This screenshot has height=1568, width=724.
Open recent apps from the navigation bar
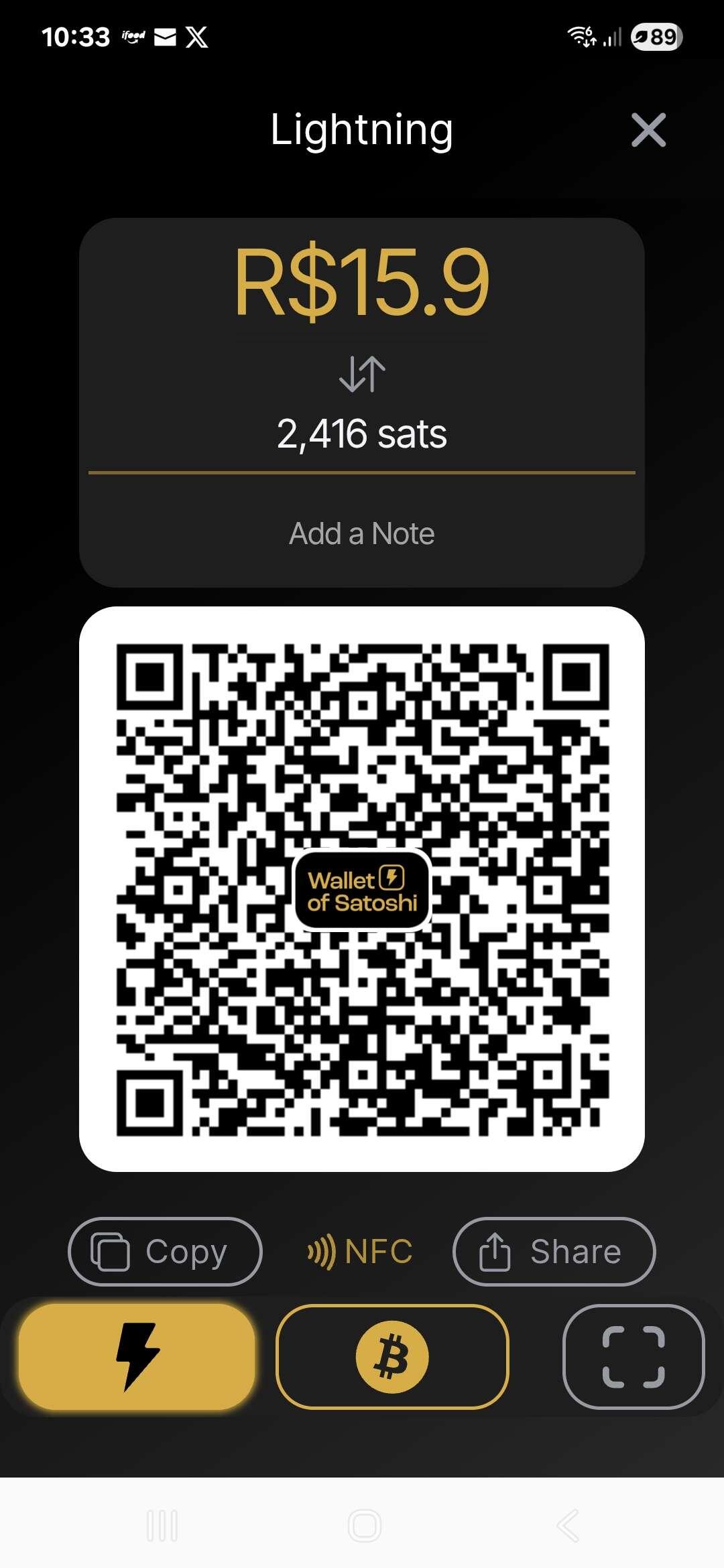tap(162, 1526)
